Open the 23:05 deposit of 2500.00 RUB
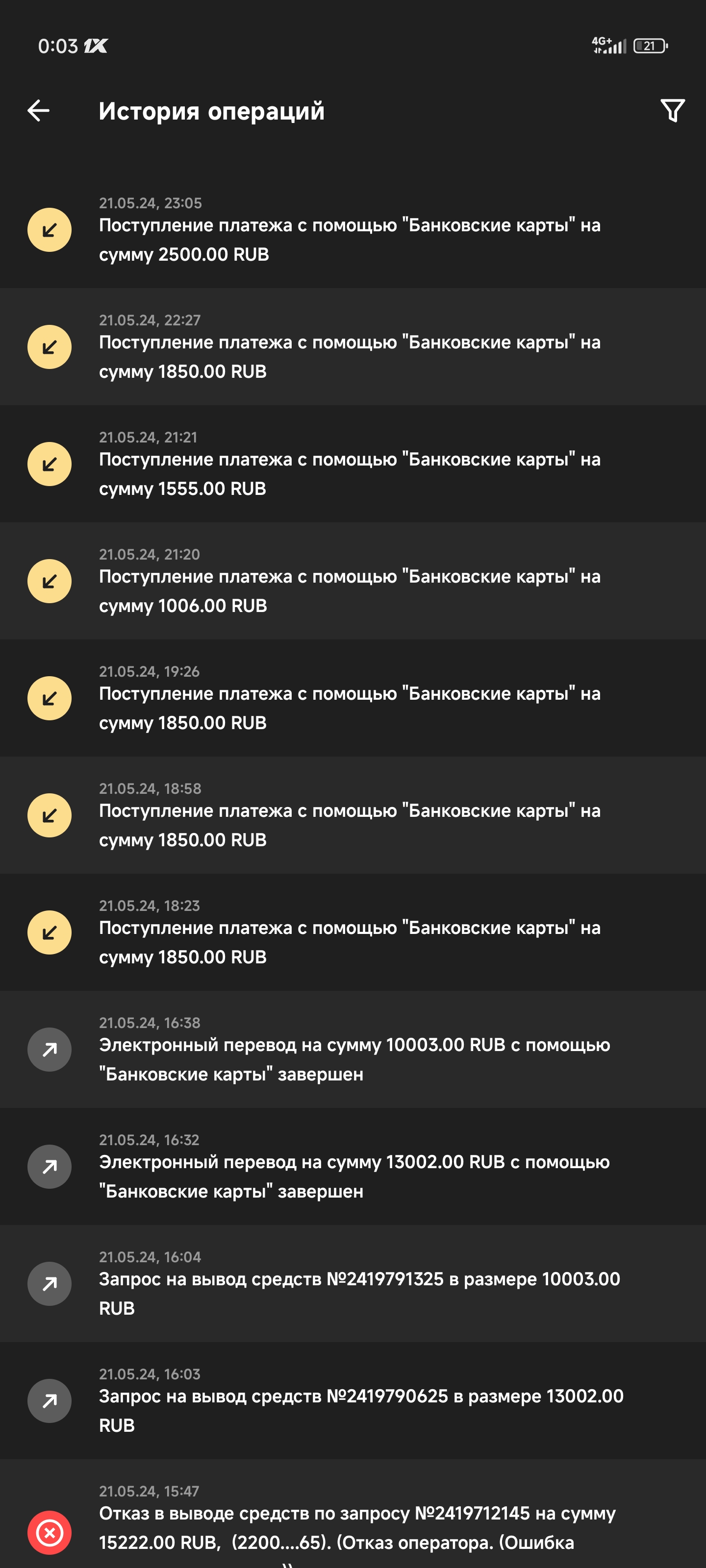Viewport: 706px width, 1568px height. coord(353,230)
